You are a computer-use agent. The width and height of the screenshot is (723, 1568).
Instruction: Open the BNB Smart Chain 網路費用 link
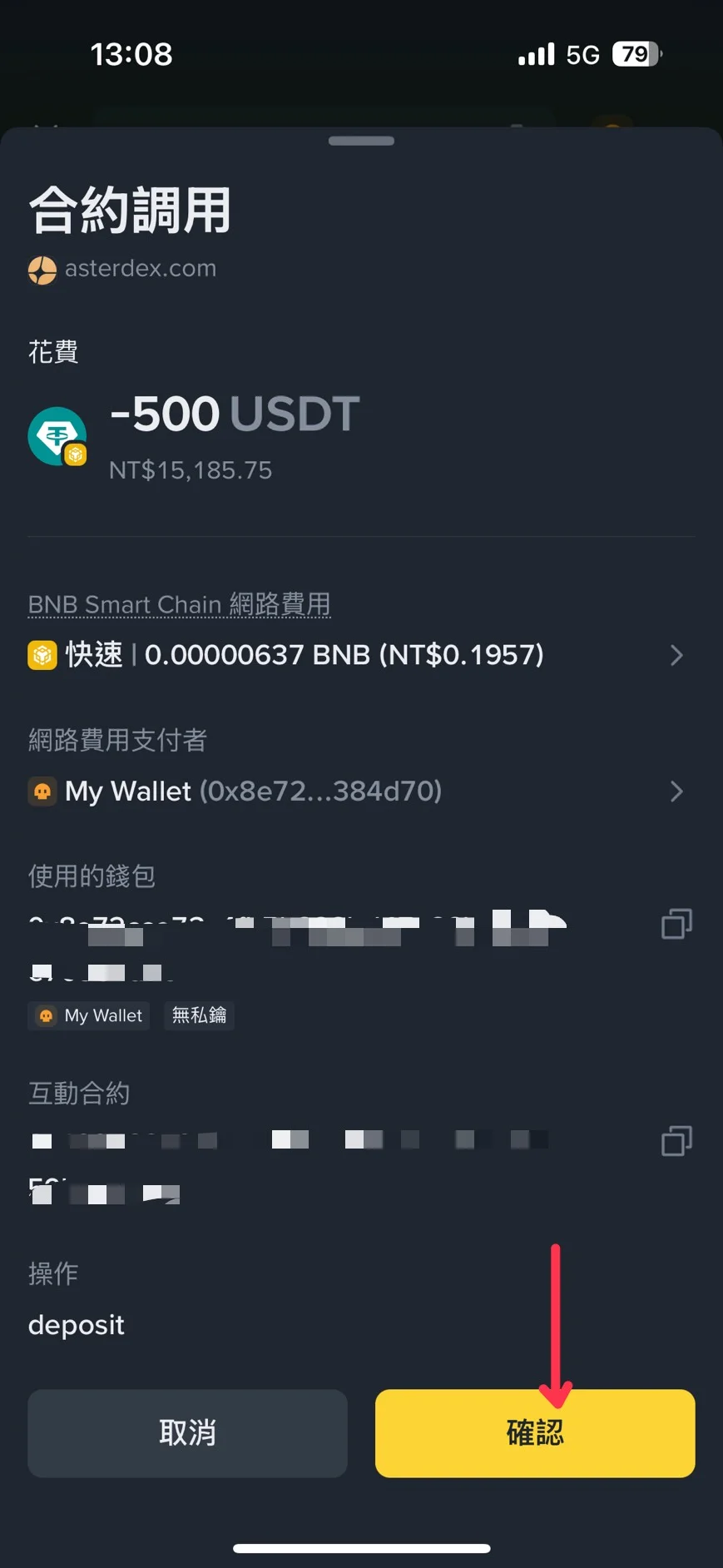(x=178, y=604)
